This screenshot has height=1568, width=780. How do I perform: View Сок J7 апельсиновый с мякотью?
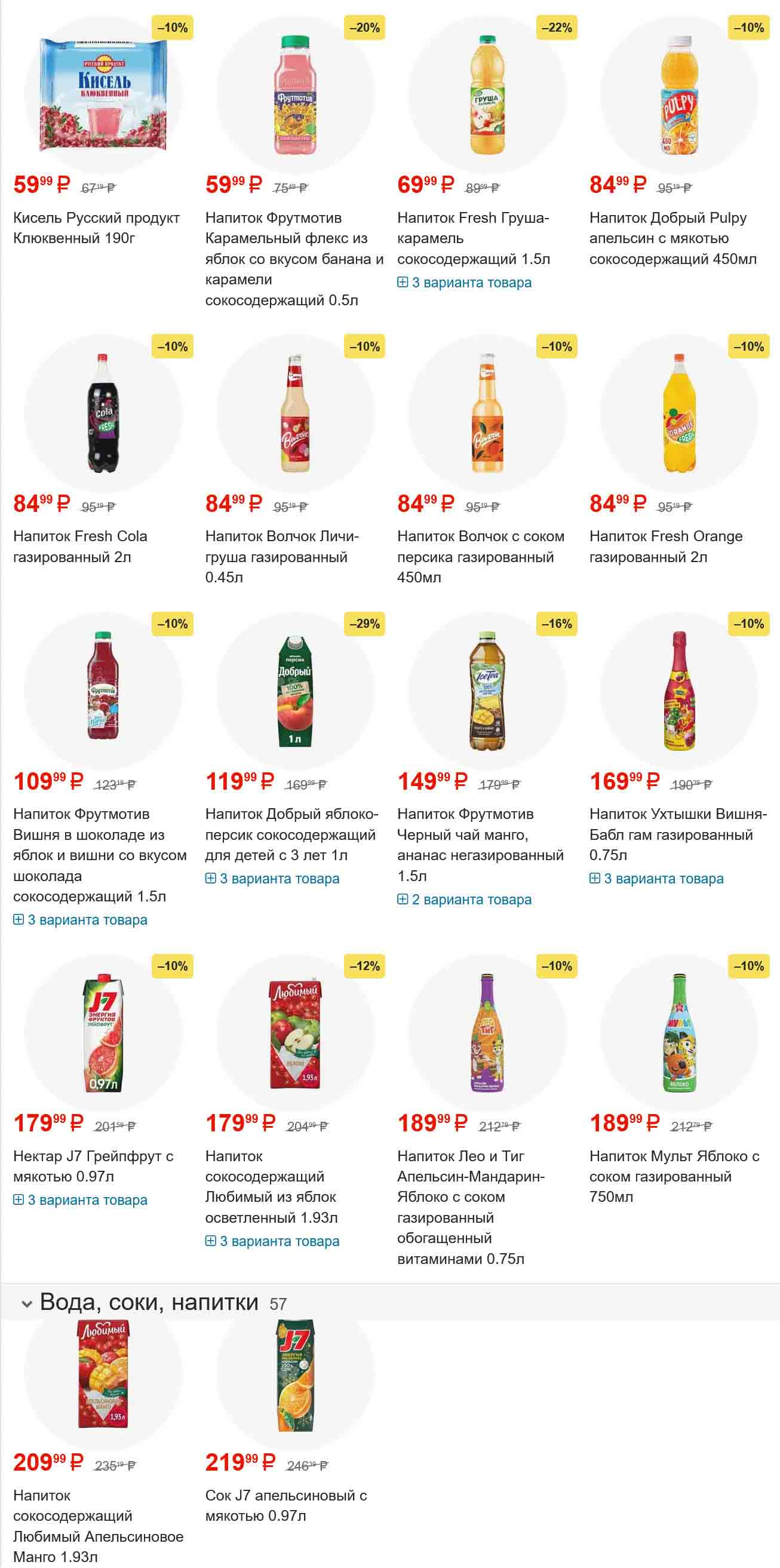(286, 1505)
